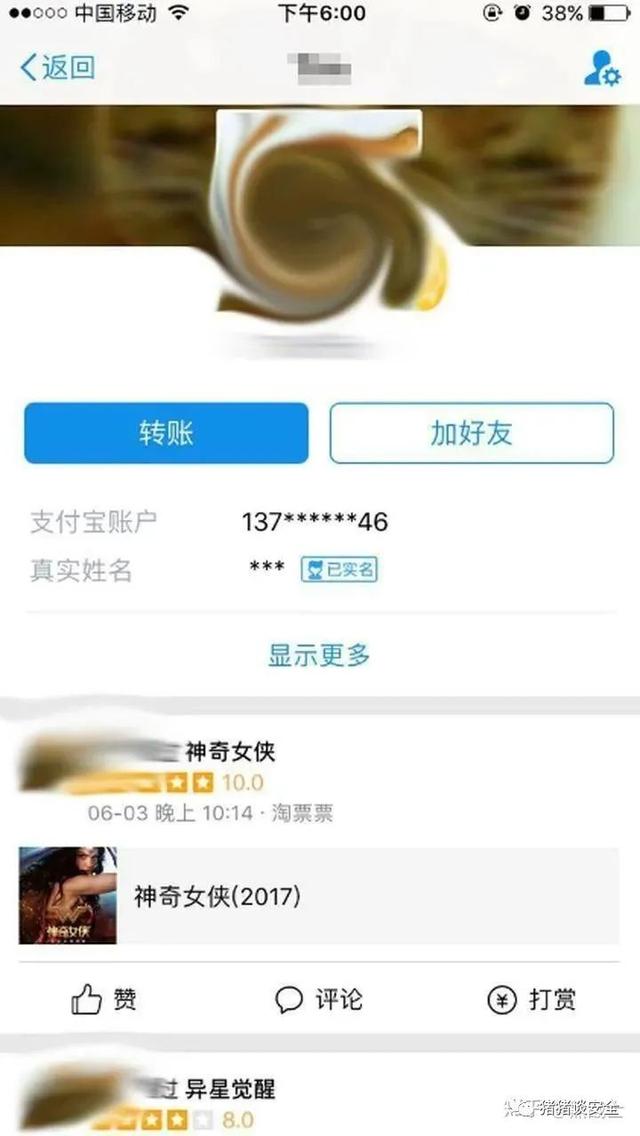Viewport: 640px width, 1136px height.
Task: Expand 显示更多 for more info
Action: pos(319,655)
